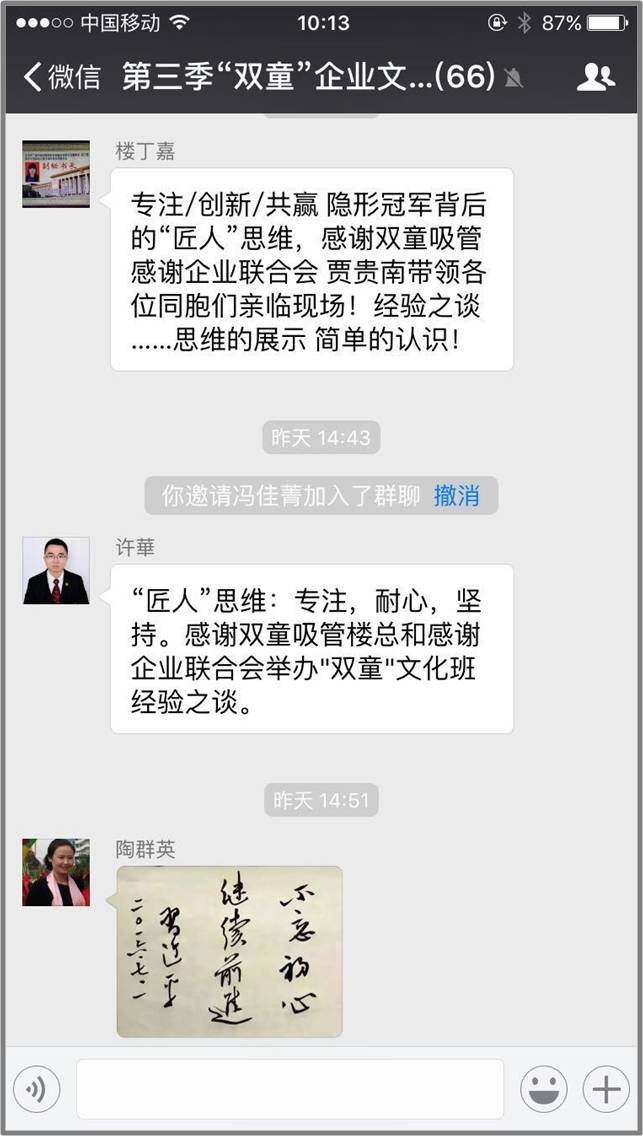Open 陶群英's profile avatar
643x1136 pixels.
point(56,872)
